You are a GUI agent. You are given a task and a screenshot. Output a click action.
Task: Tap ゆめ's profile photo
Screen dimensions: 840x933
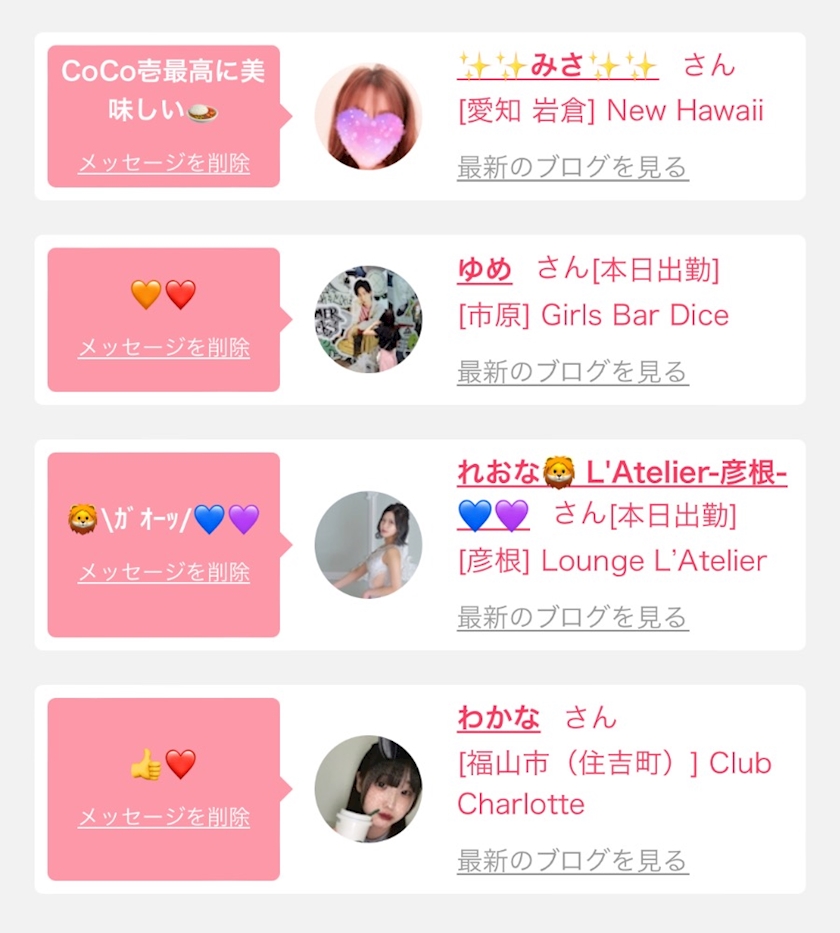pos(368,320)
